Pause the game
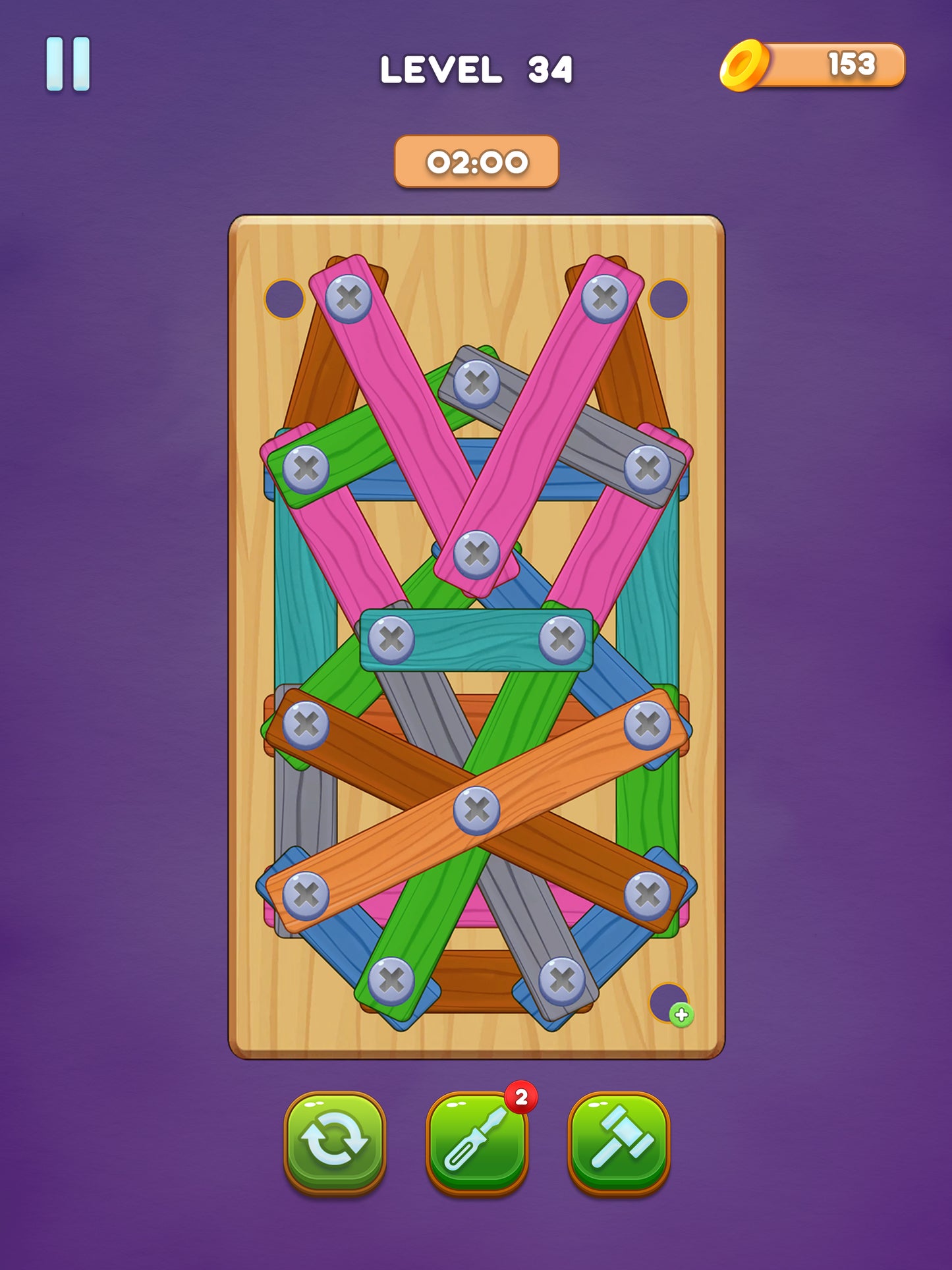The width and height of the screenshot is (952, 1270). (68, 64)
